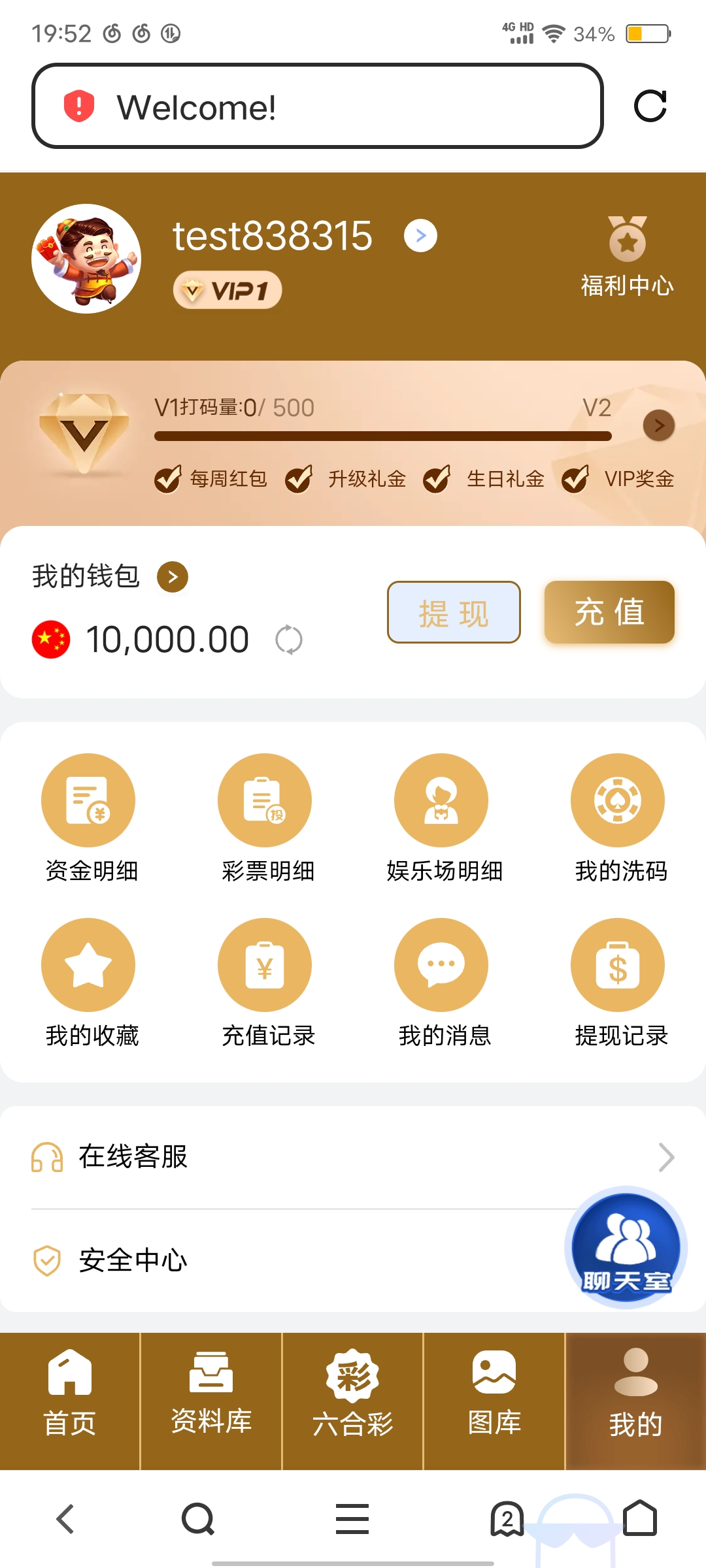Open 我的收藏 (my favorites)
The image size is (706, 1568).
pos(88,983)
